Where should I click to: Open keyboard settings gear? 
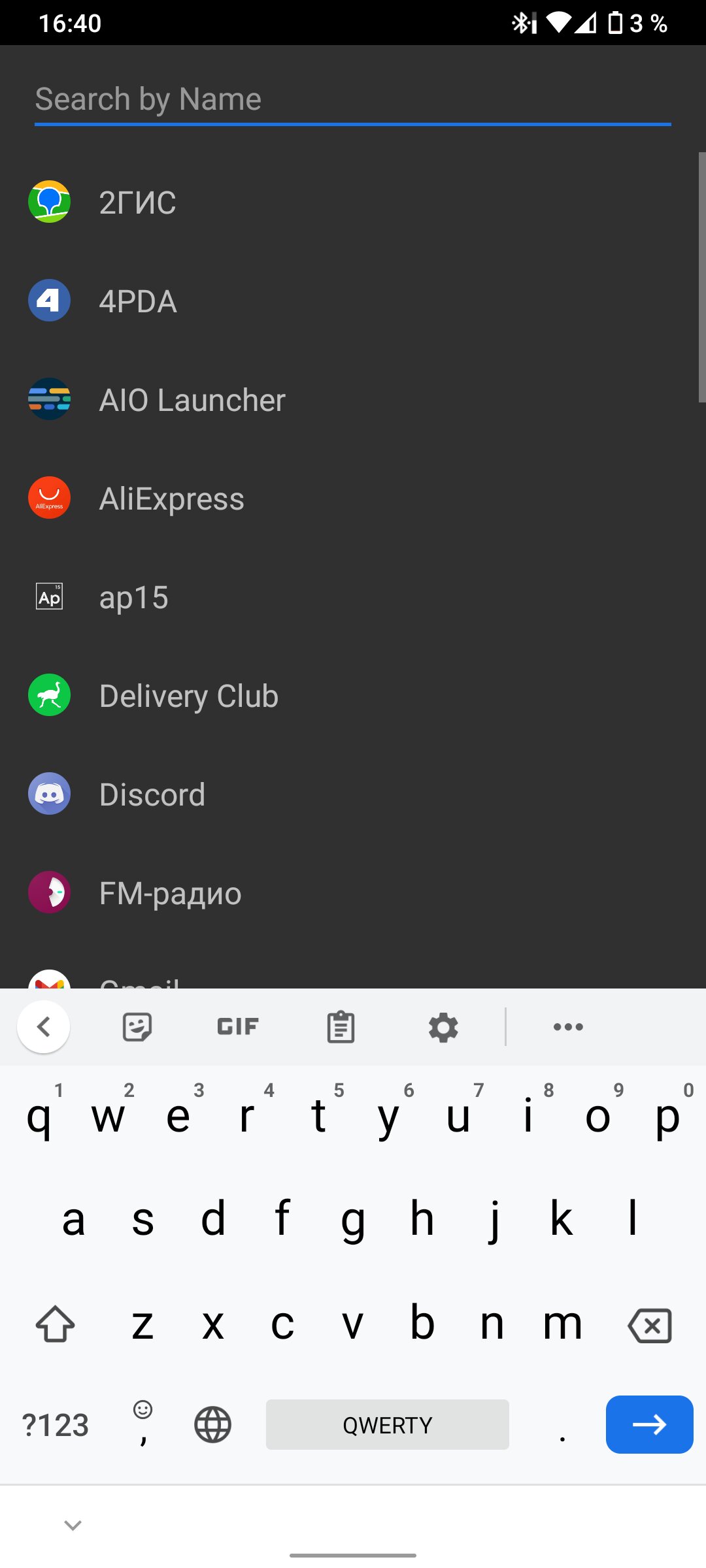coord(443,1027)
